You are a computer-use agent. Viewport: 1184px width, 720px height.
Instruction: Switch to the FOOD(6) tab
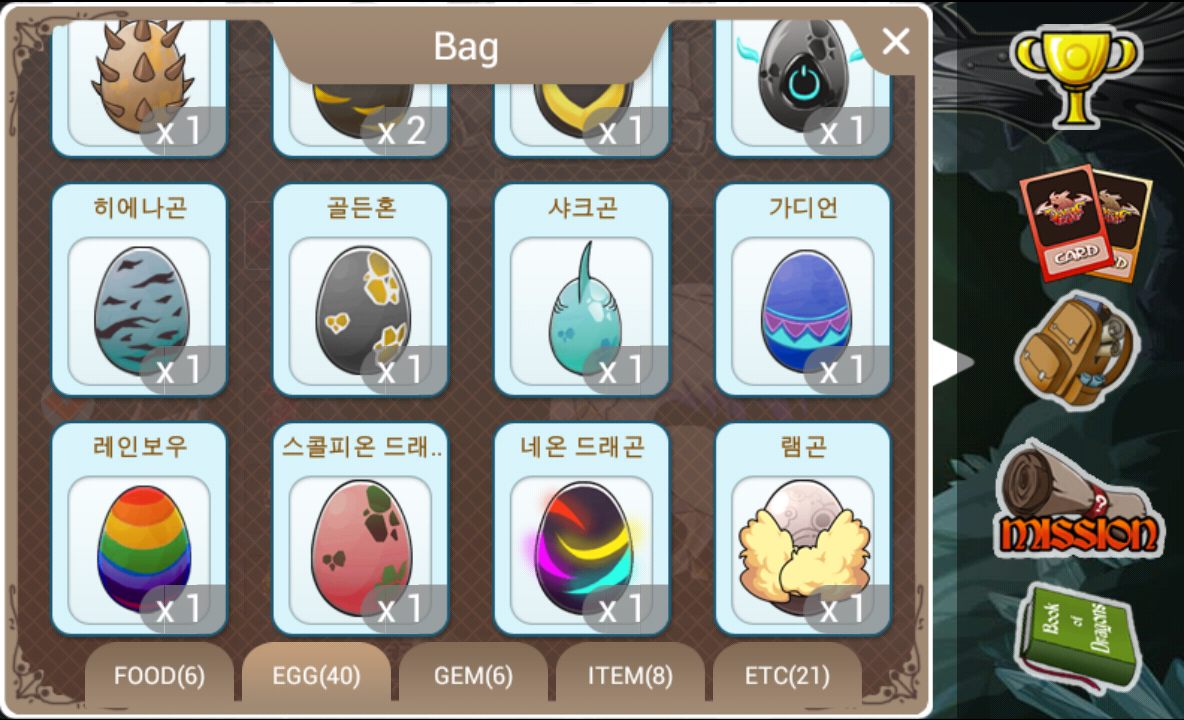[x=159, y=676]
